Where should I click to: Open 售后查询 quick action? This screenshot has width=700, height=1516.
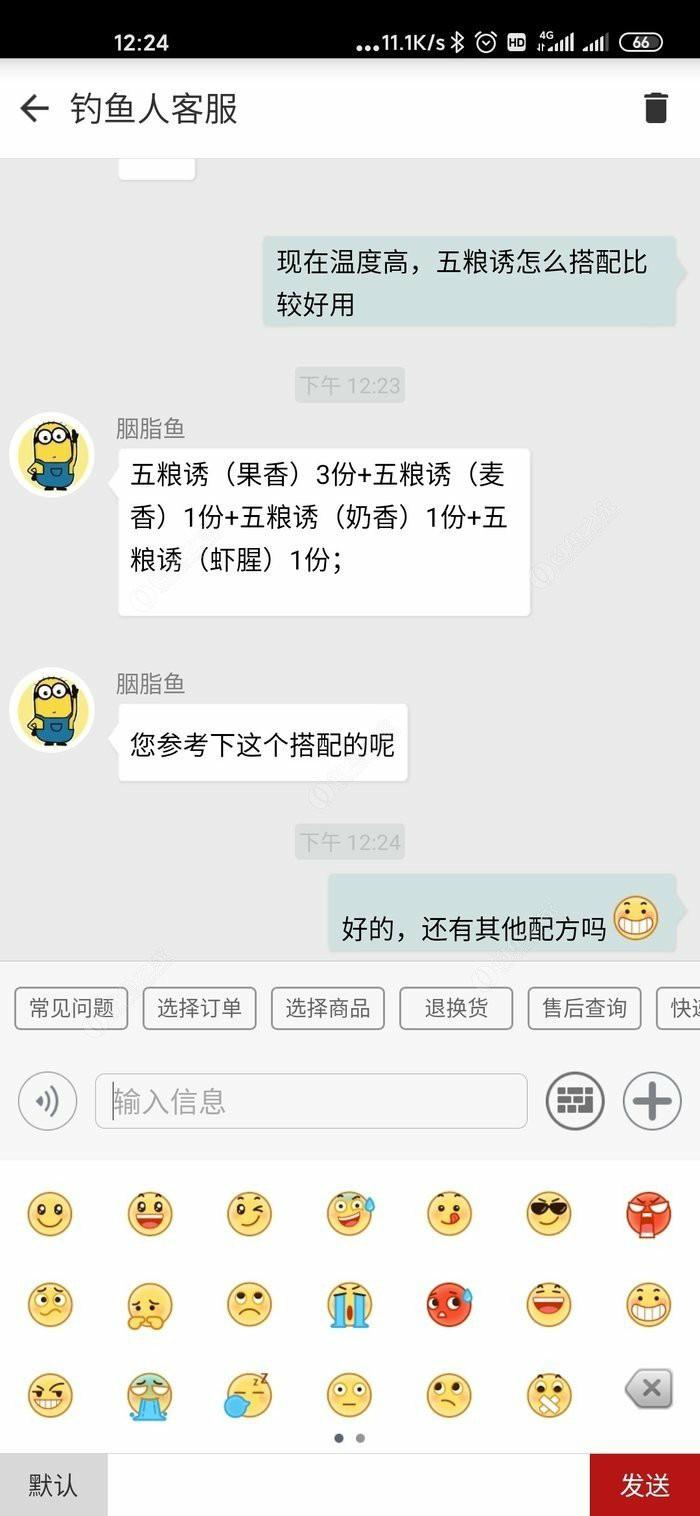[x=584, y=1008]
